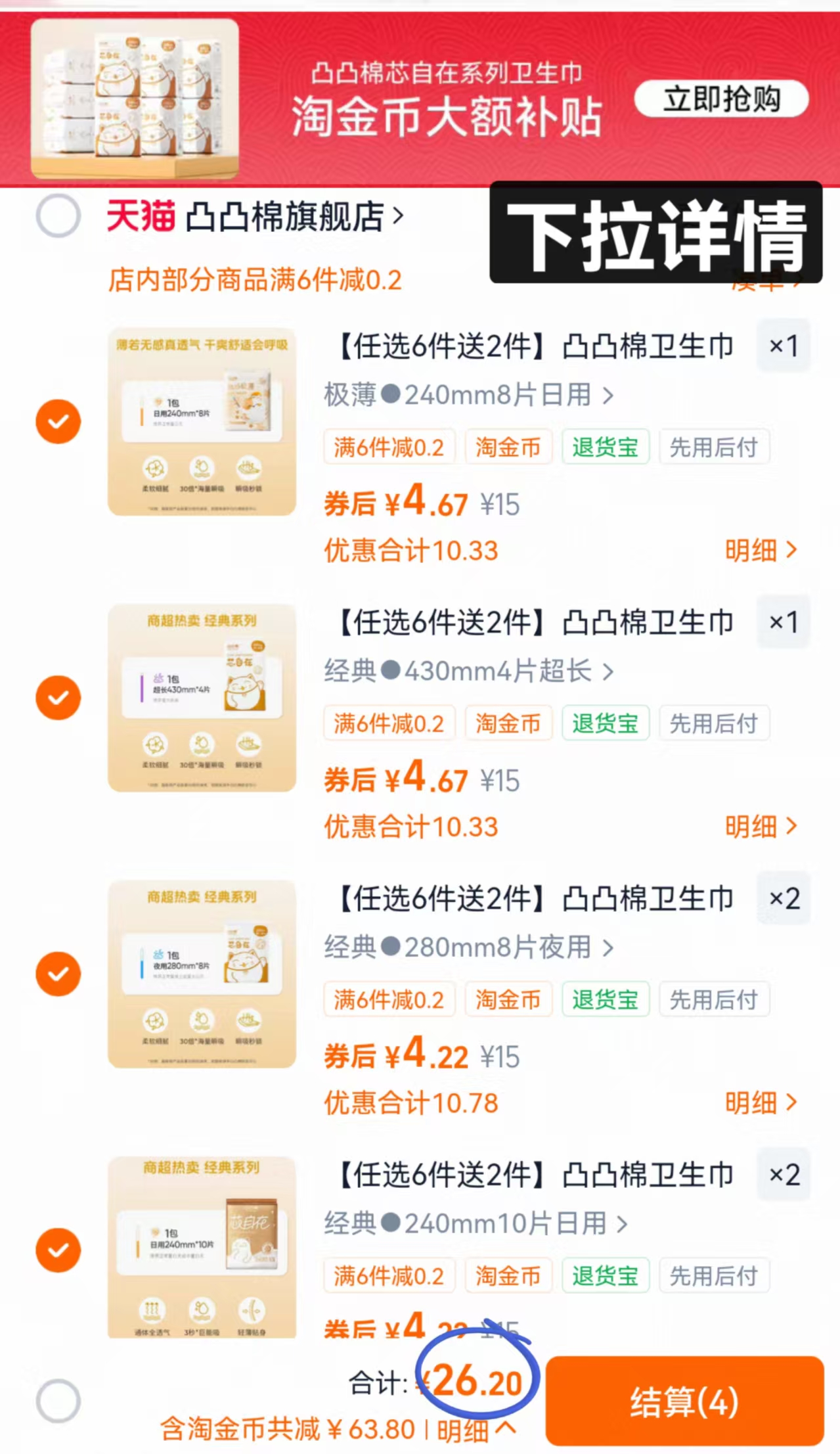The image size is (840, 1454).
Task: Open the 430mm4片超长 product thumbnail
Action: (x=200, y=697)
